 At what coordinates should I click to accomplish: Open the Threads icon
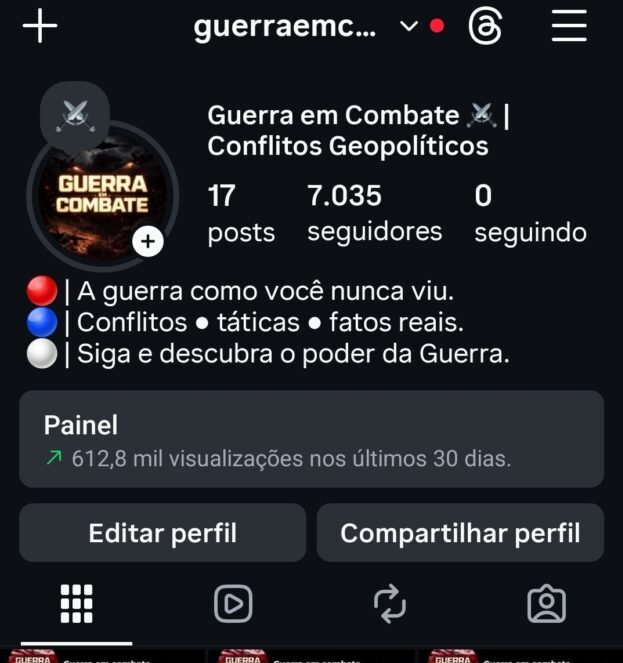[485, 27]
